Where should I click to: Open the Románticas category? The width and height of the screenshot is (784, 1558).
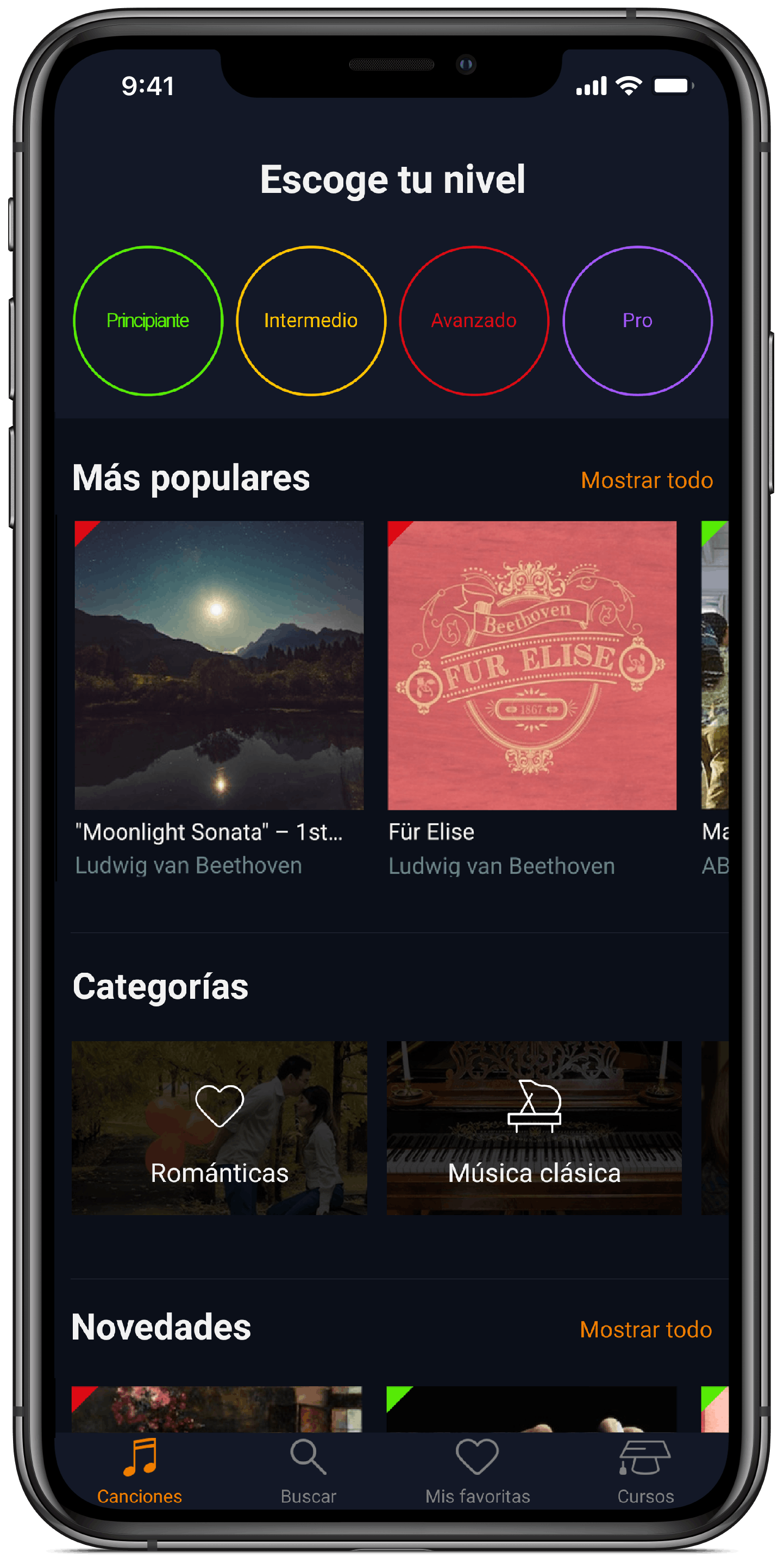click(219, 1128)
